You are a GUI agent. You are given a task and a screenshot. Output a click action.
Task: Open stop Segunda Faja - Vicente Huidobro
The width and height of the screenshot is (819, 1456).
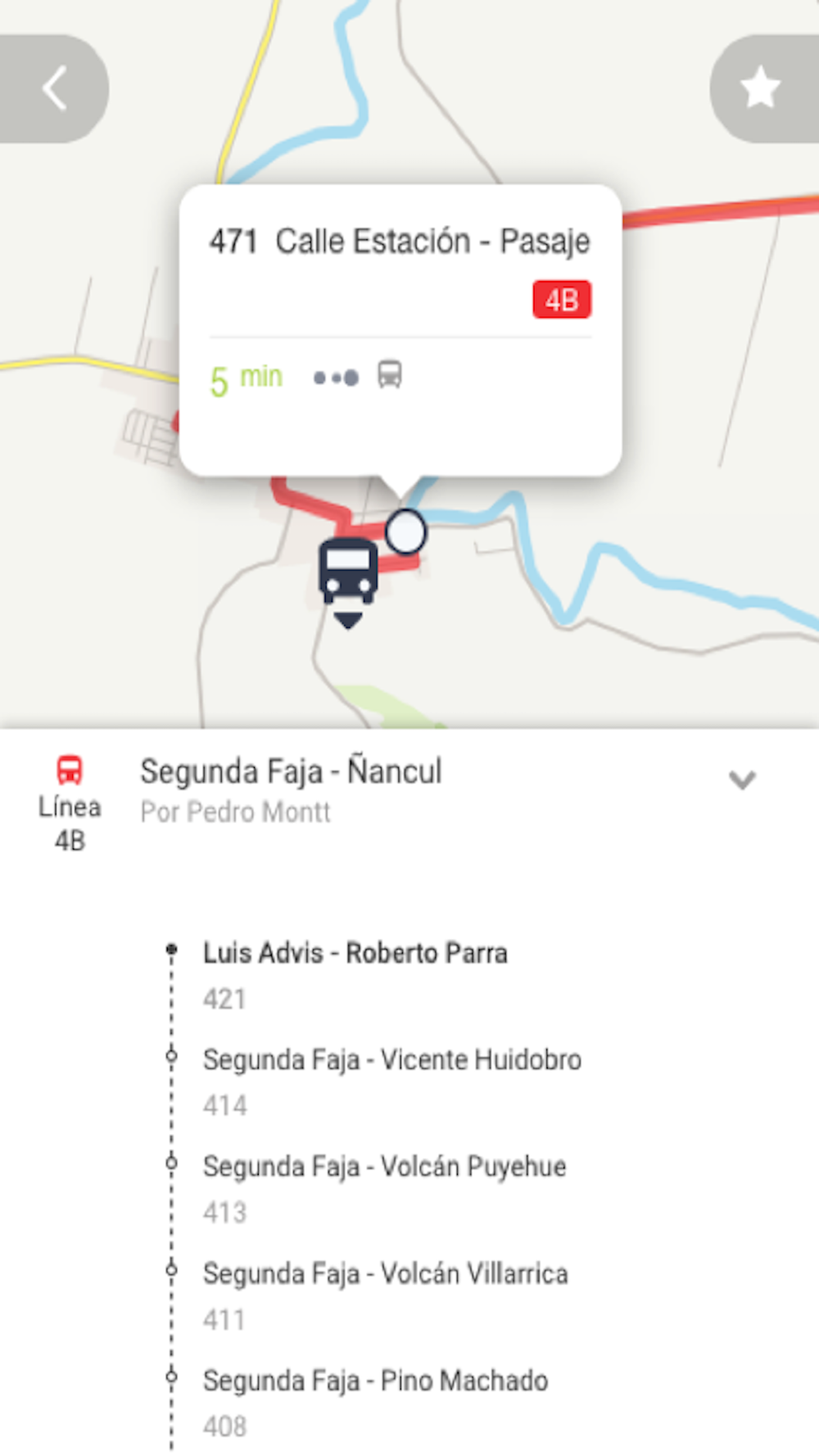tap(392, 1081)
